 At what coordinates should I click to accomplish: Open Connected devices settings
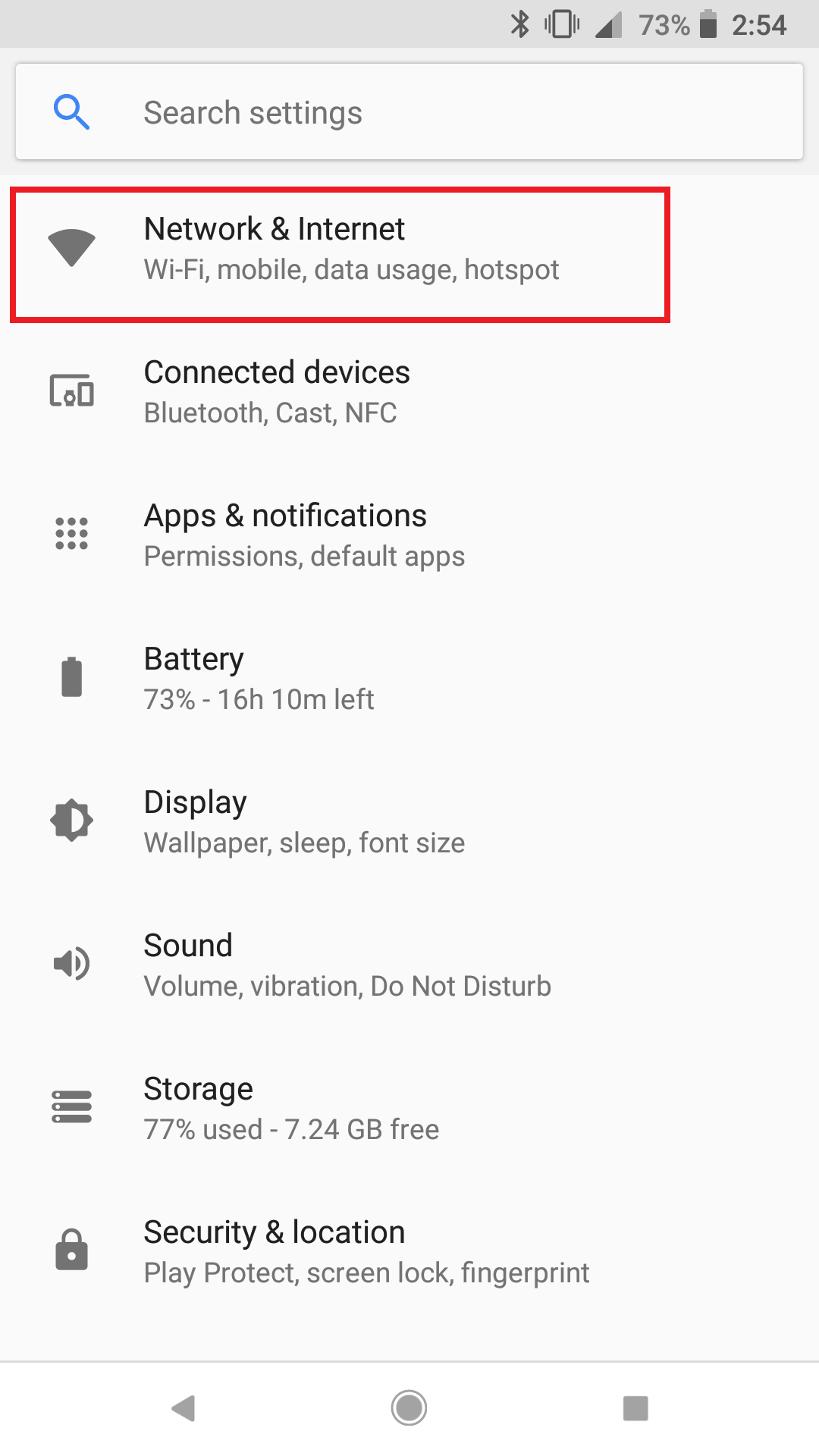409,391
